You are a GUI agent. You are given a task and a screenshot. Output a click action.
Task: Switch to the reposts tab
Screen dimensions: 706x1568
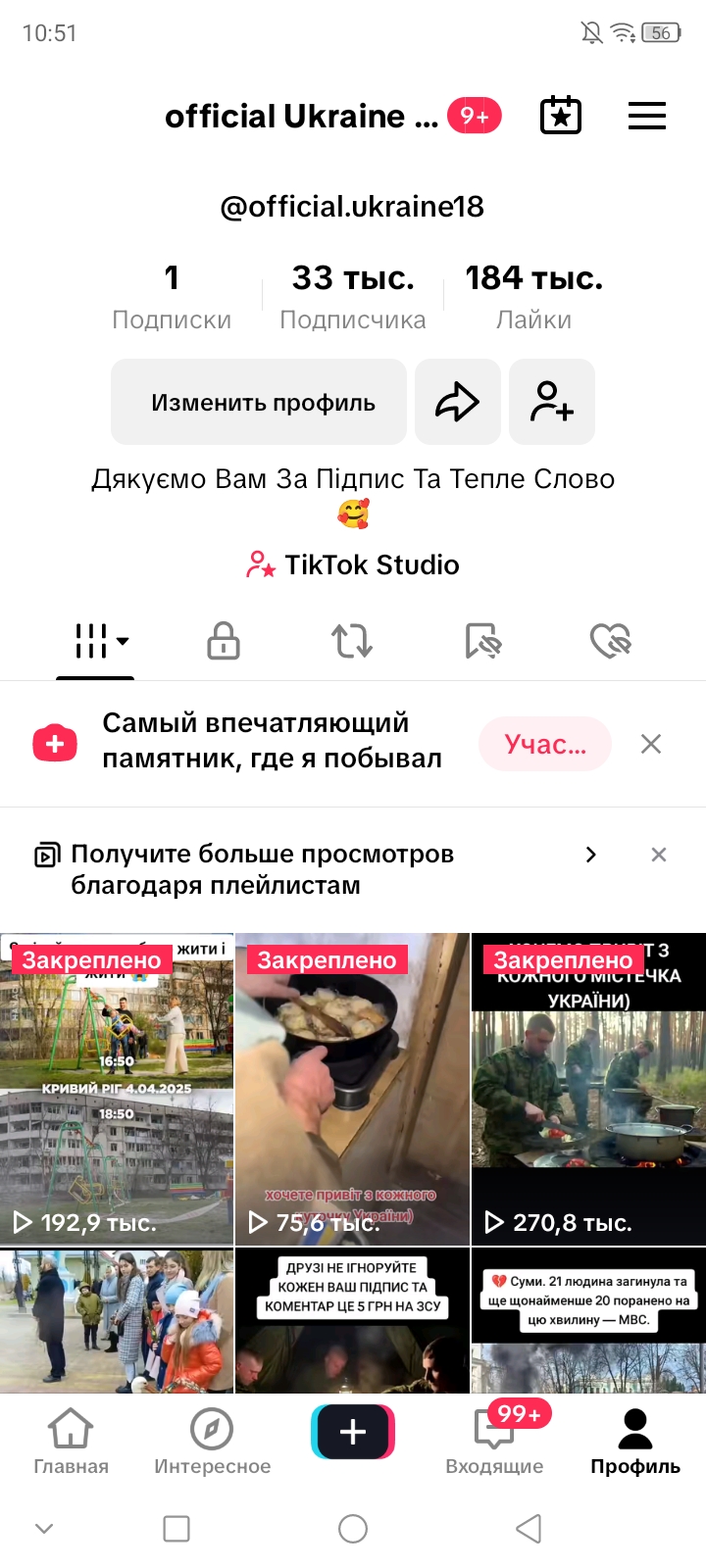(x=351, y=642)
